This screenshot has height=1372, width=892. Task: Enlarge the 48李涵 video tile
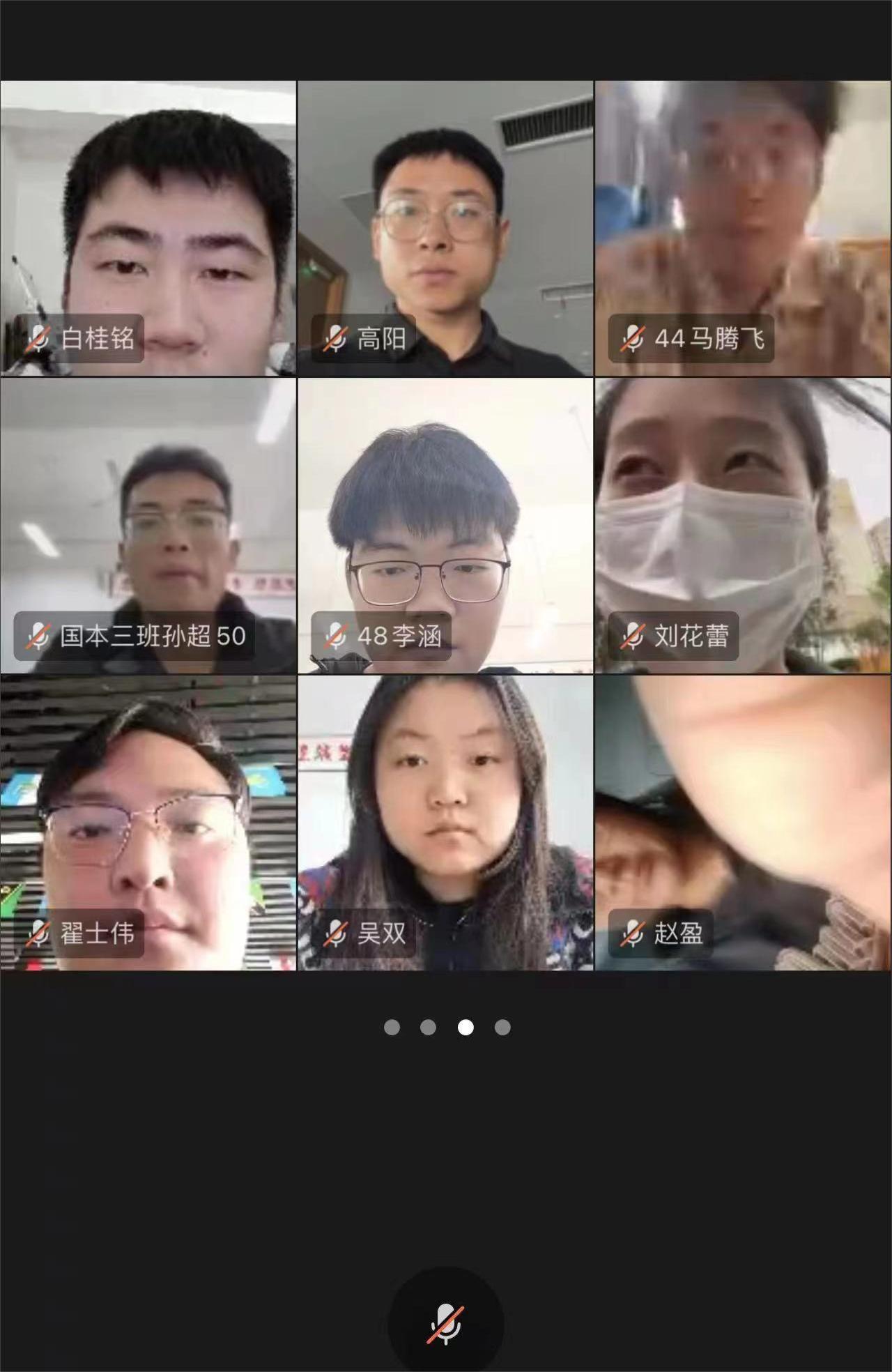[445, 526]
